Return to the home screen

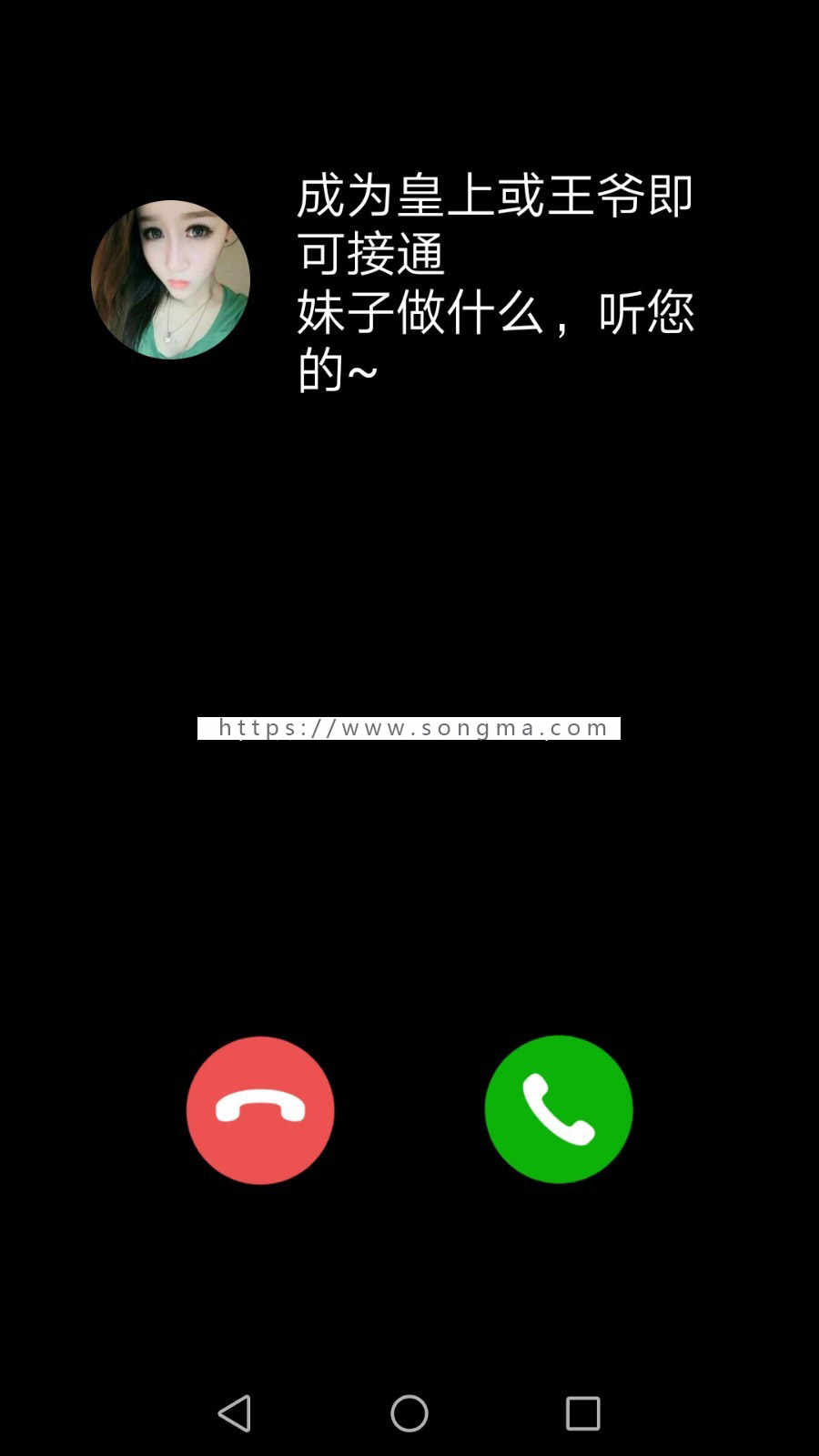(409, 1413)
